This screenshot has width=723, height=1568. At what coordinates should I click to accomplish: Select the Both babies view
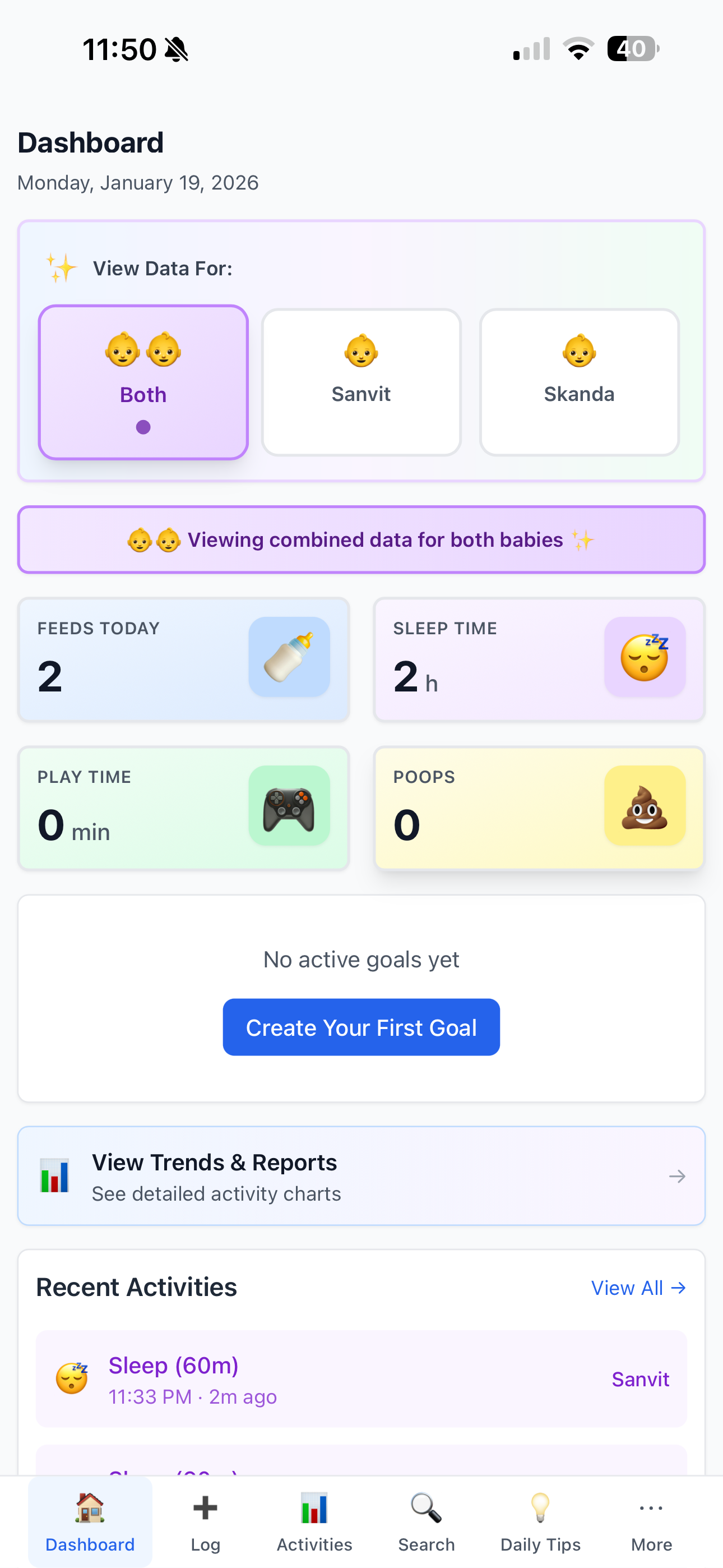coord(143,381)
